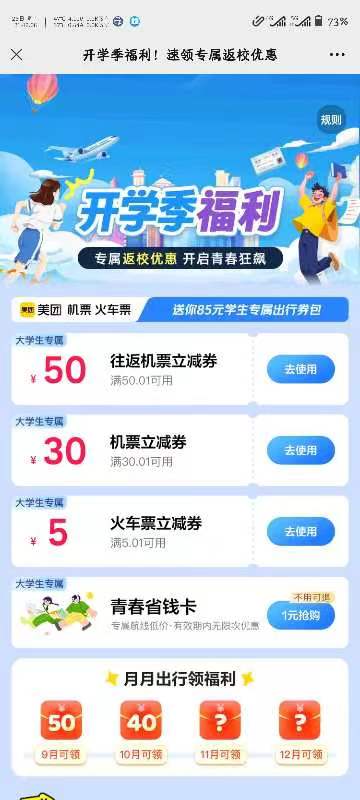Use the ¥50 往返机票立减券 coupon
Image resolution: width=360 pixels, height=800 pixels.
point(301,369)
